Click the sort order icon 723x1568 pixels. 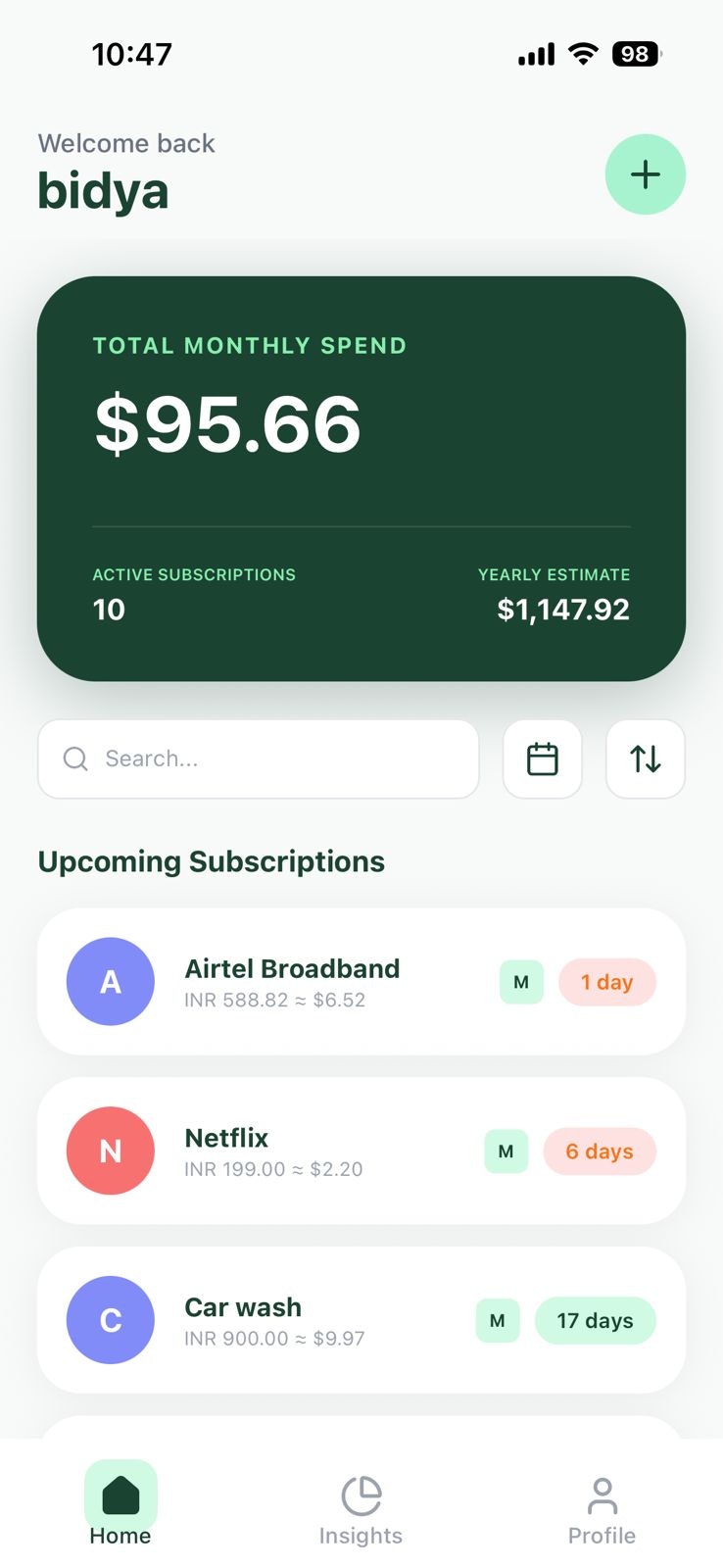point(645,759)
